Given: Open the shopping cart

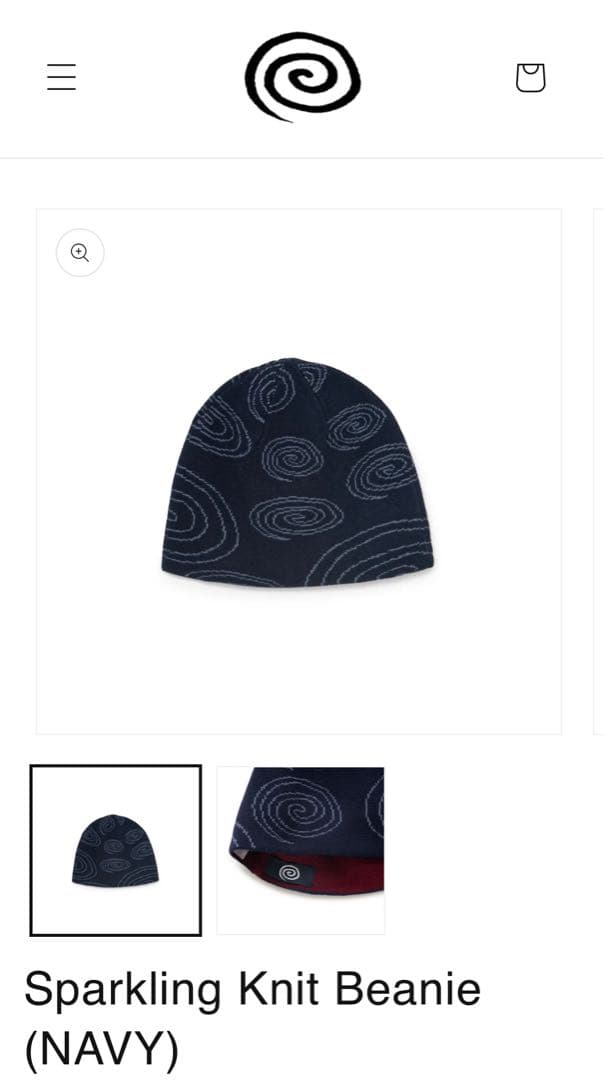Looking at the screenshot, I should point(530,77).
